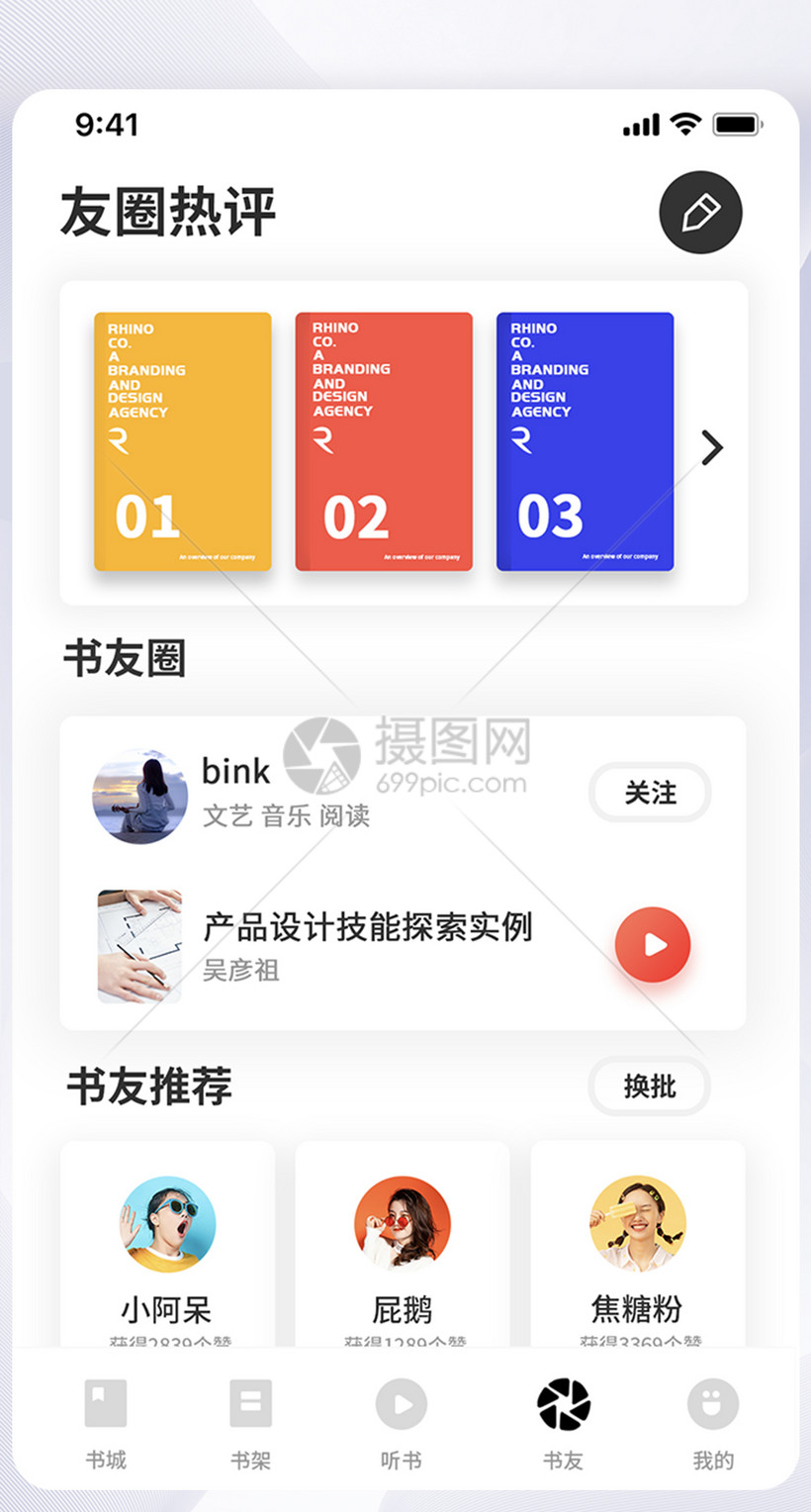Image resolution: width=811 pixels, height=1512 pixels.
Task: Open 焦糖粉 recommended friend card
Action: (638, 1249)
